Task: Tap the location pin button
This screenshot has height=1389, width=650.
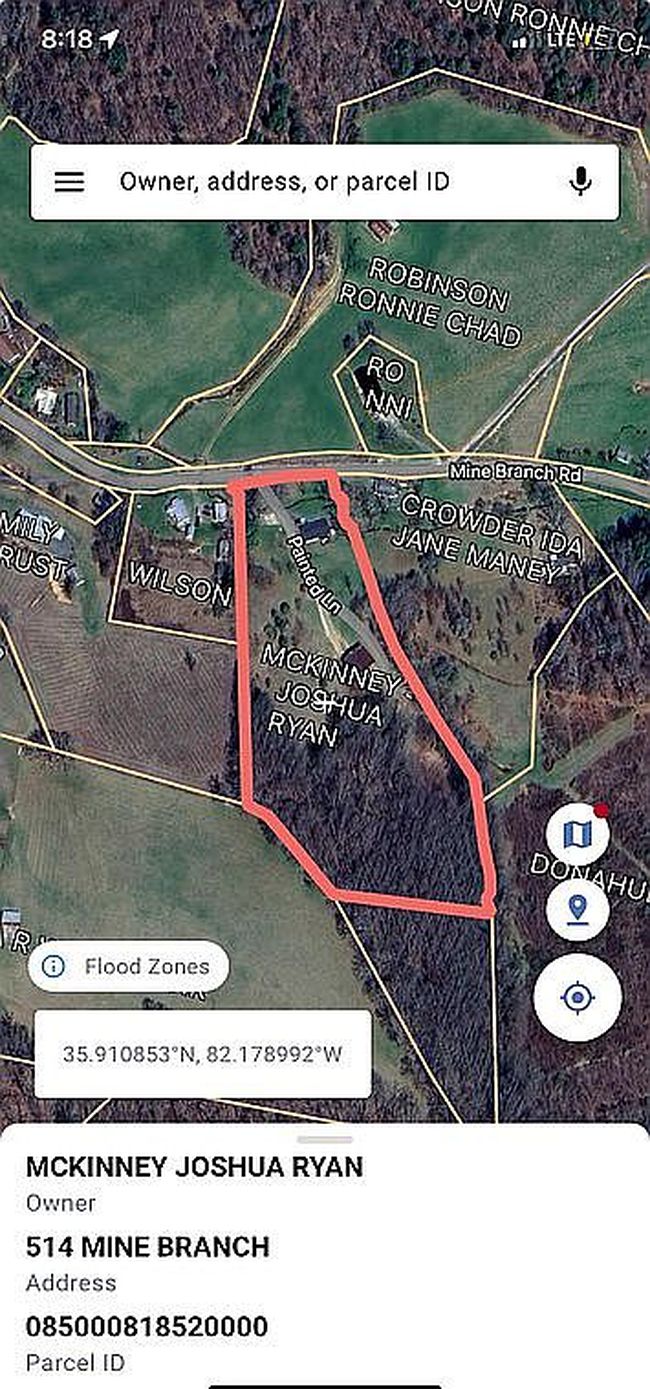Action: coord(576,909)
